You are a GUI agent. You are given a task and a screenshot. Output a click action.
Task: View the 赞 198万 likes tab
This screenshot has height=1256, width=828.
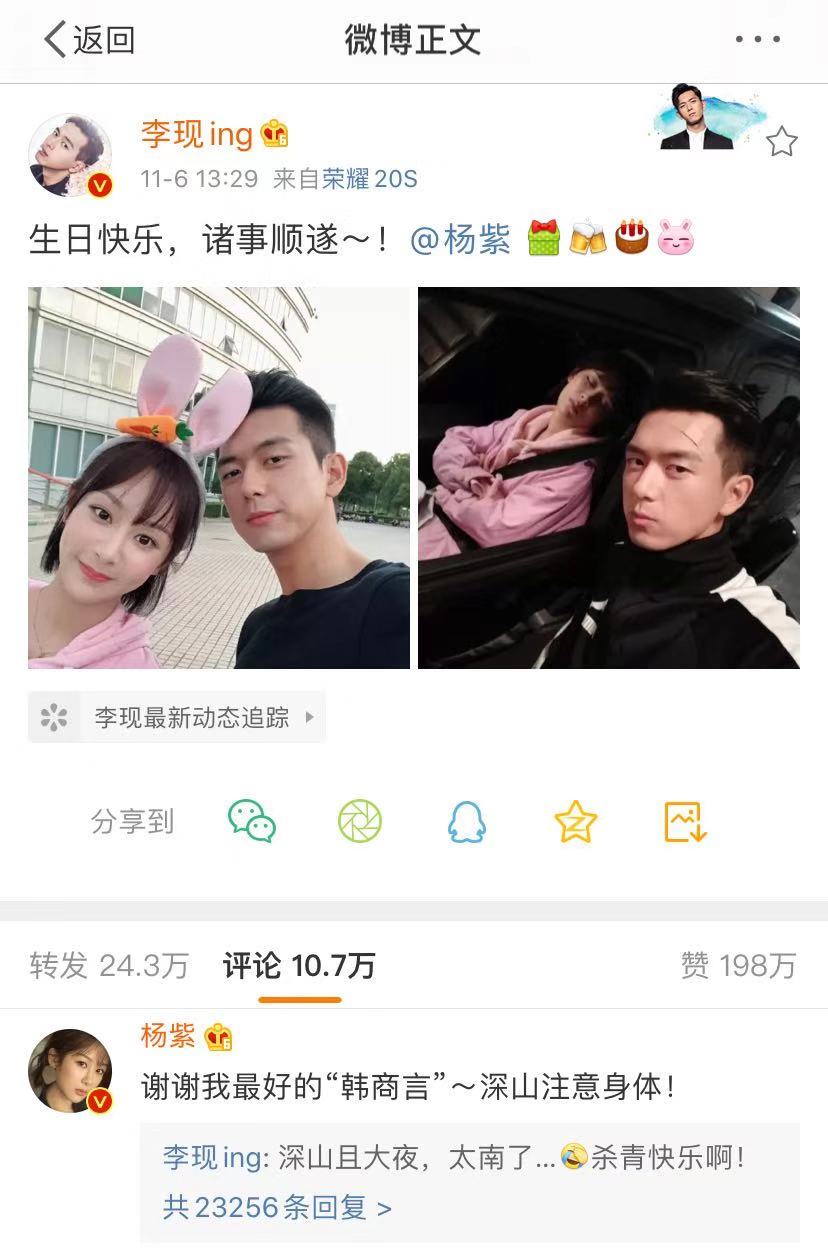[738, 965]
